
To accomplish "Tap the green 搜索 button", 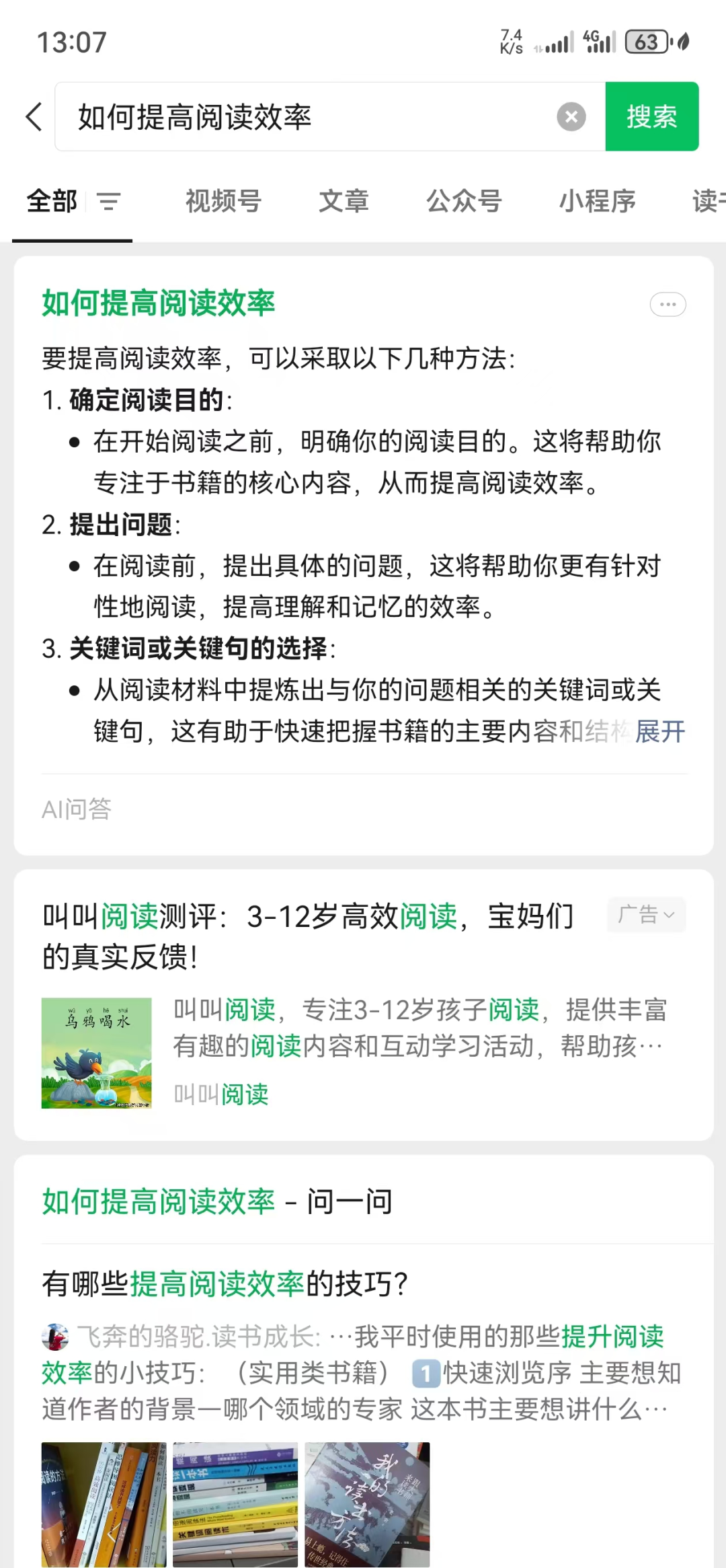I will [651, 117].
